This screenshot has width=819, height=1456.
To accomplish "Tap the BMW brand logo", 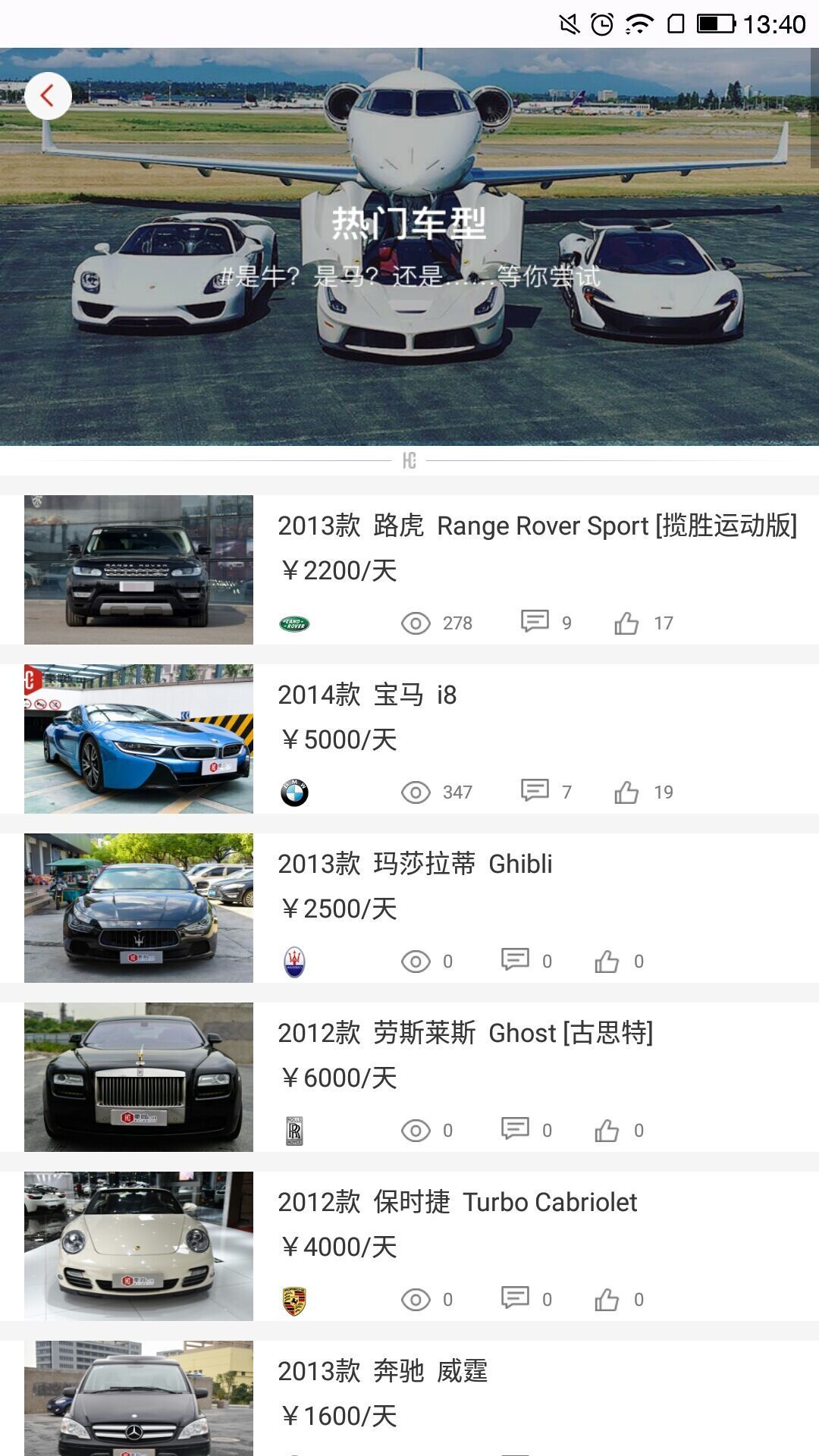I will coord(296,792).
